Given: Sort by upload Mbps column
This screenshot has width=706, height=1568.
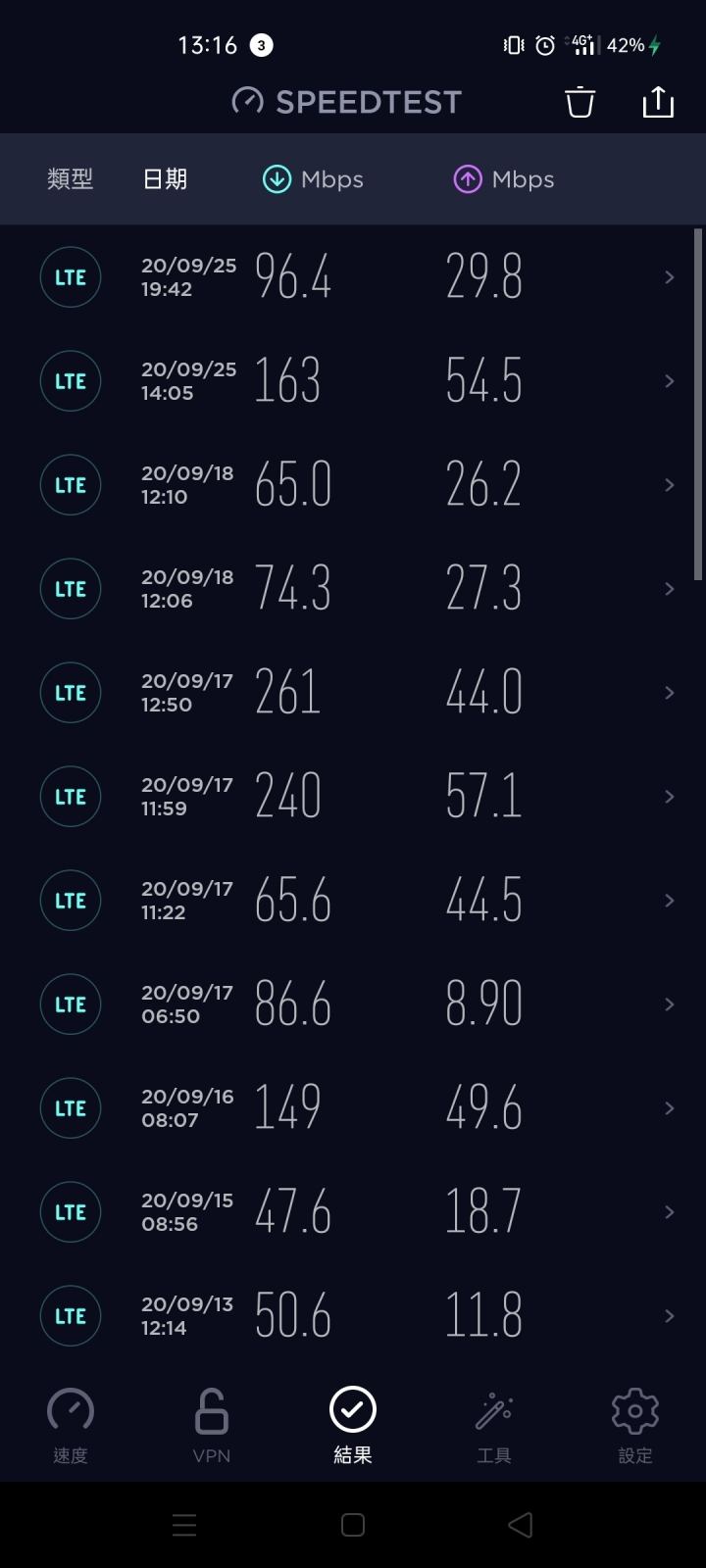Looking at the screenshot, I should 504,179.
